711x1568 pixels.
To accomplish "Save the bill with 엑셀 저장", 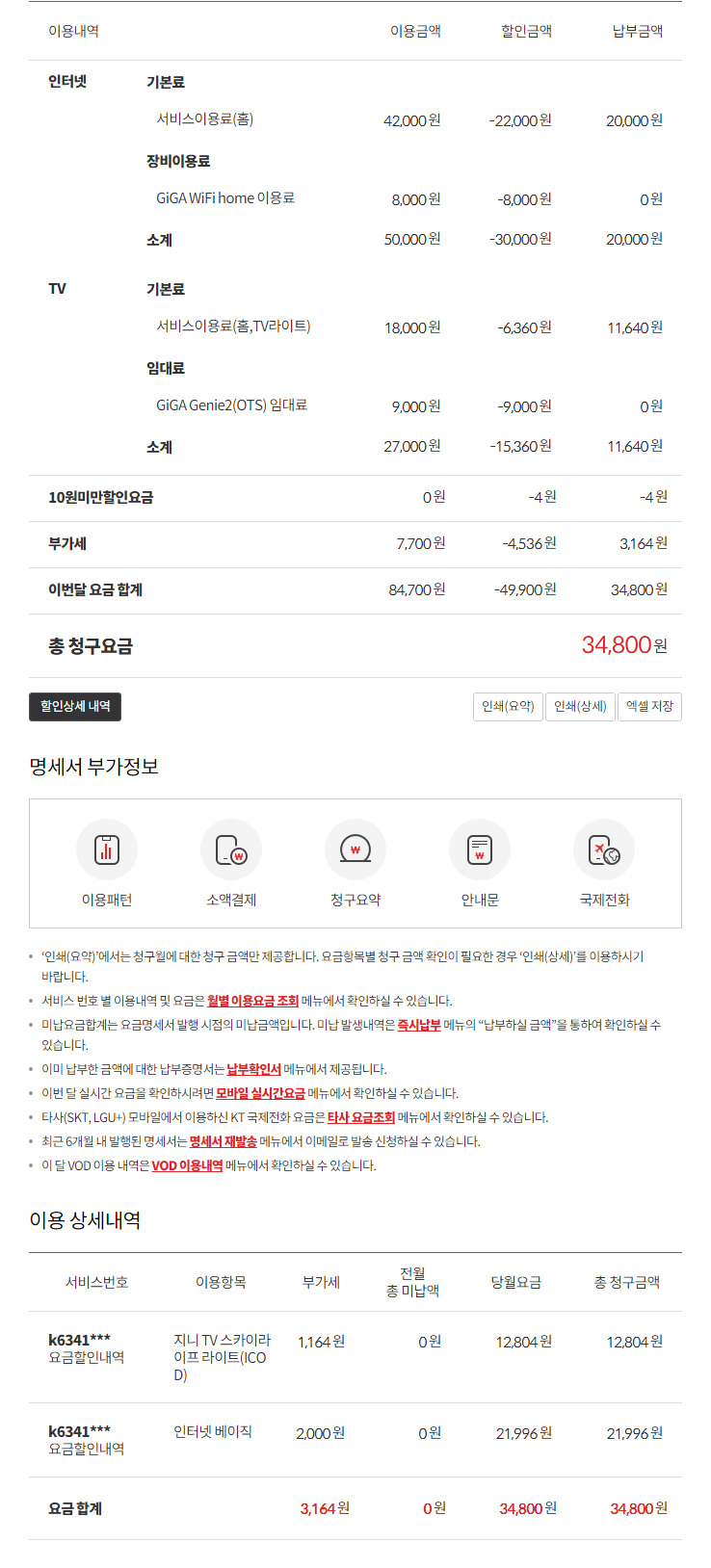I will [649, 706].
